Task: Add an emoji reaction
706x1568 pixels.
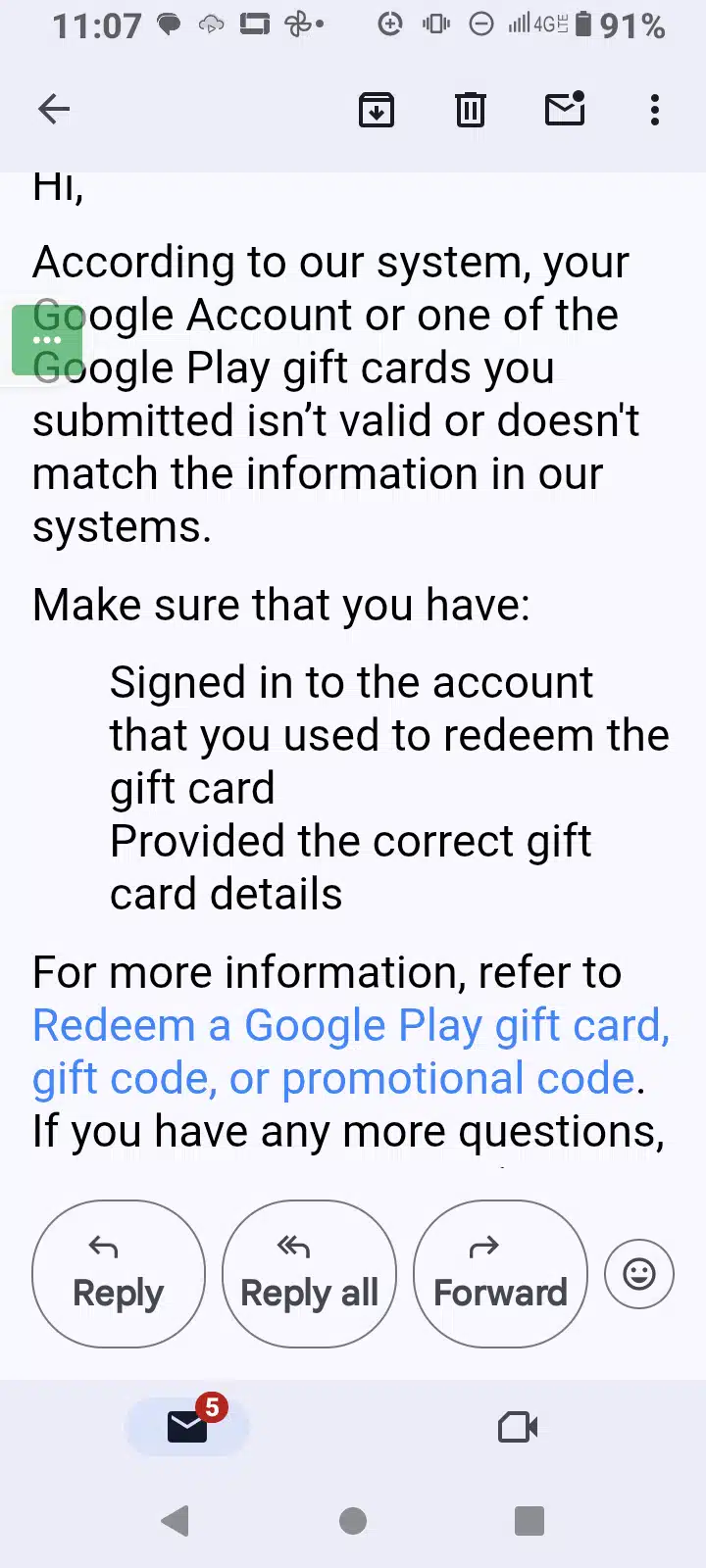Action: tap(639, 1274)
